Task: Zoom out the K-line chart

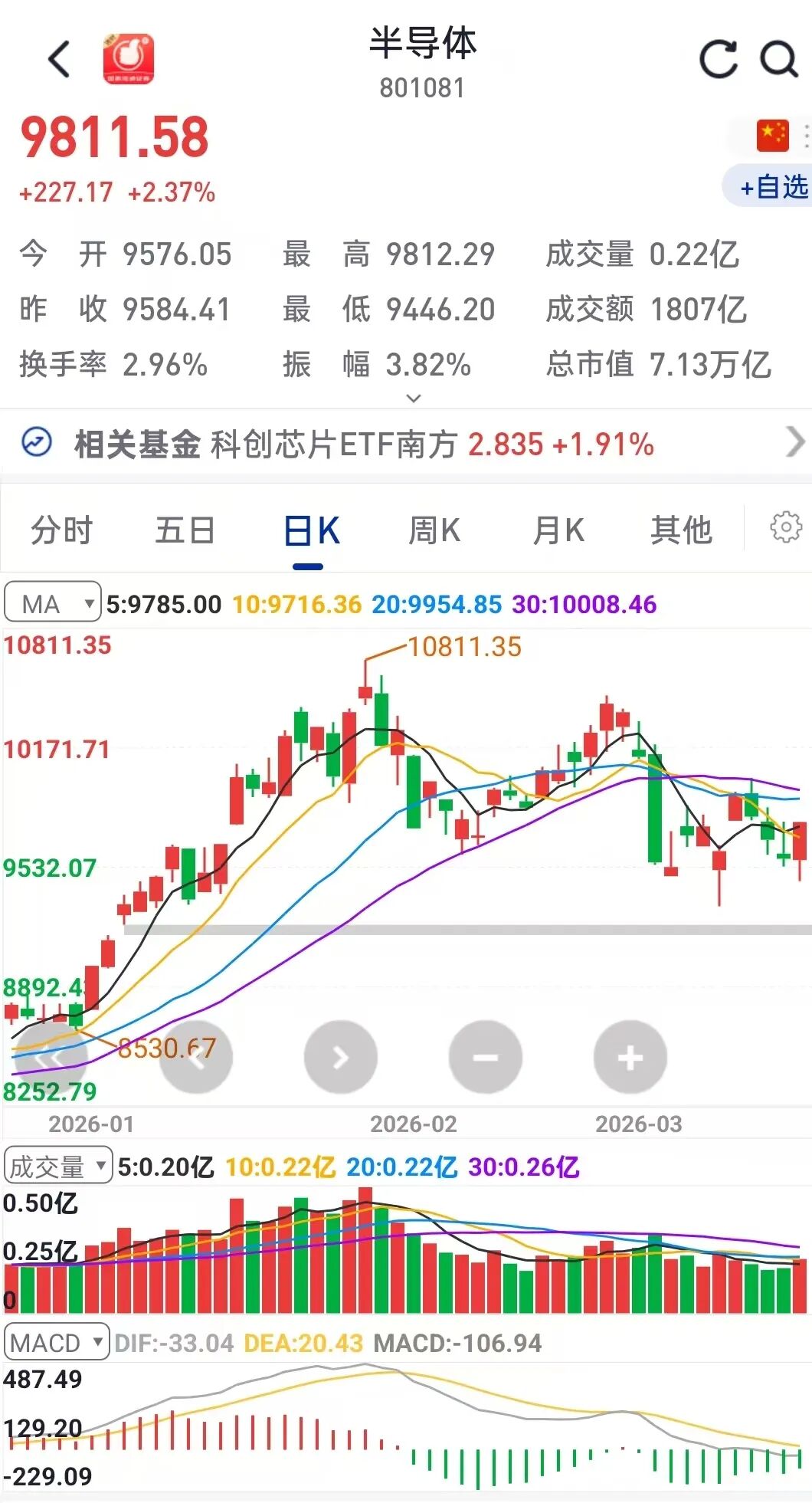Action: point(486,1058)
